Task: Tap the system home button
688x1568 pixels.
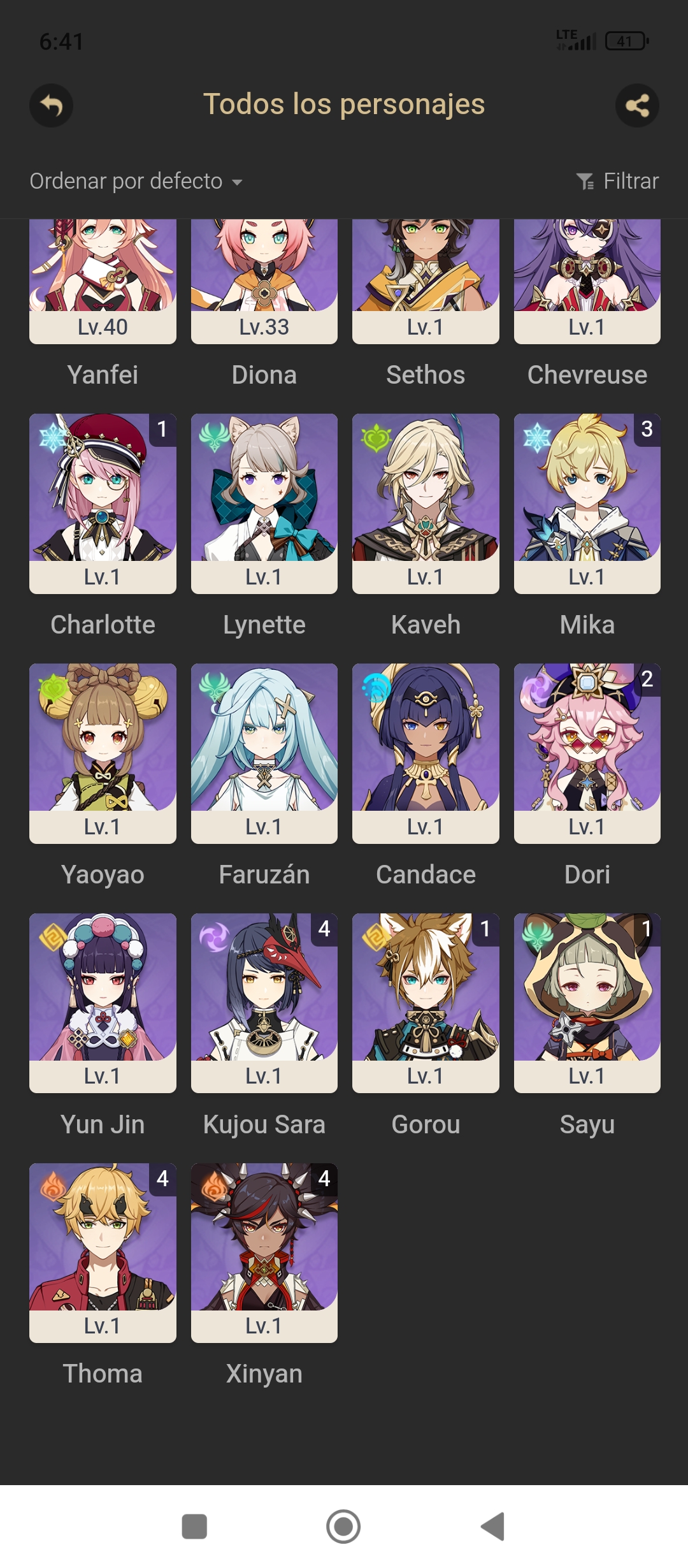Action: (x=343, y=1527)
